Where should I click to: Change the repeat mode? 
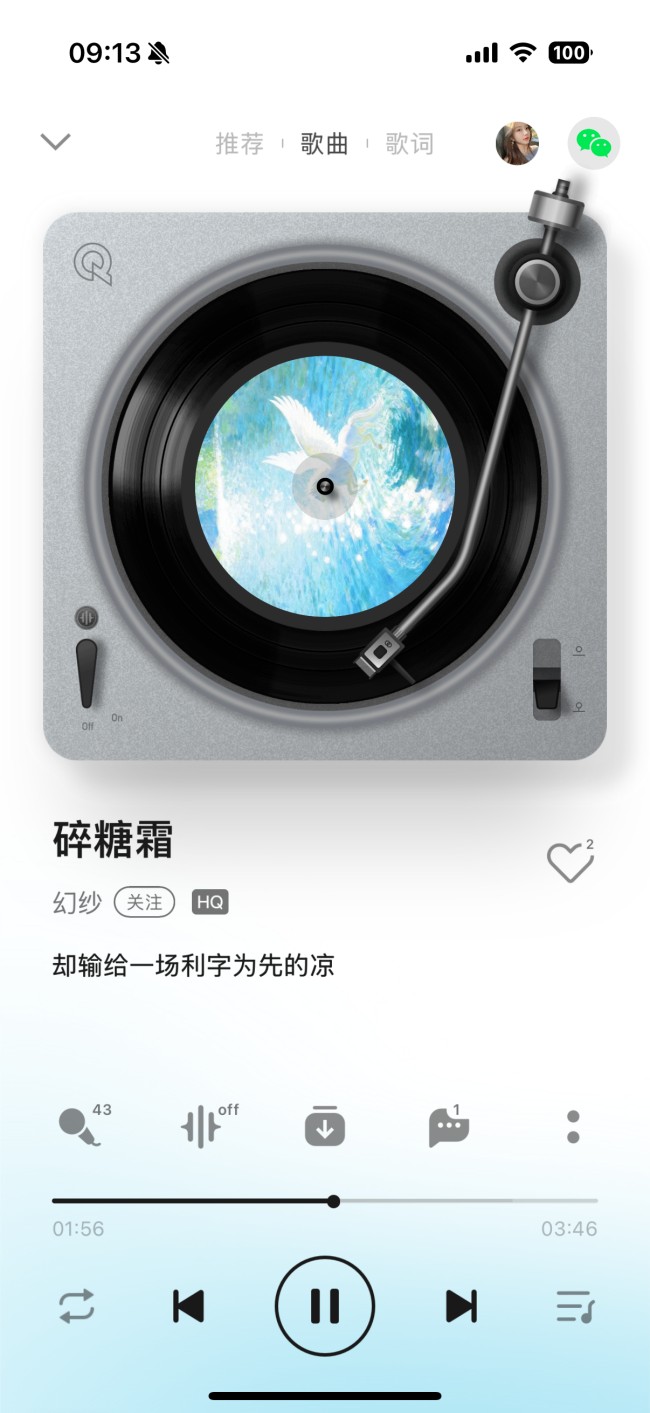[x=76, y=1306]
